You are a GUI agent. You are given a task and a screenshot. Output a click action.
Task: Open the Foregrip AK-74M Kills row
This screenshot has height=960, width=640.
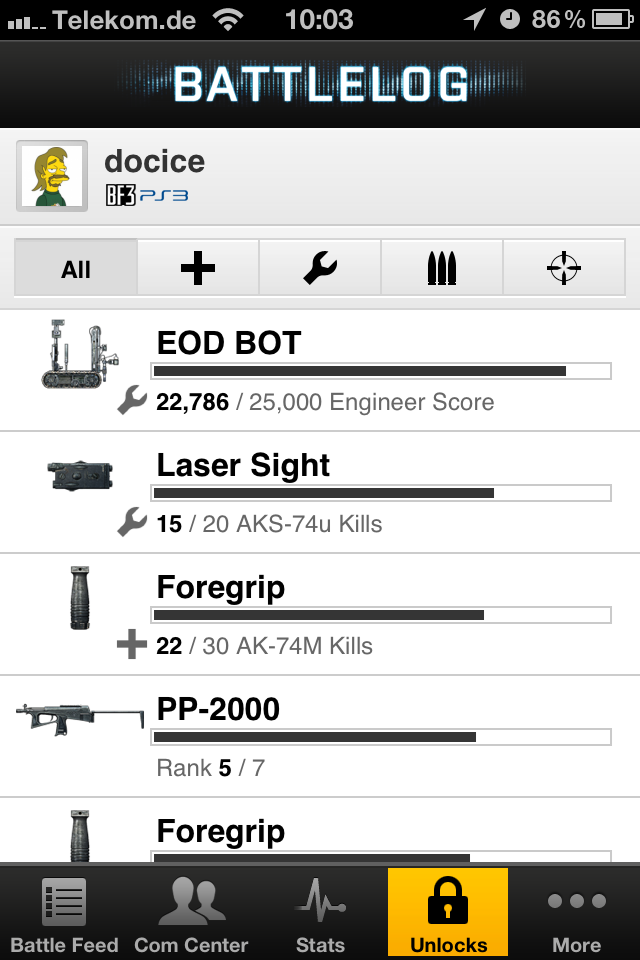pyautogui.click(x=320, y=615)
